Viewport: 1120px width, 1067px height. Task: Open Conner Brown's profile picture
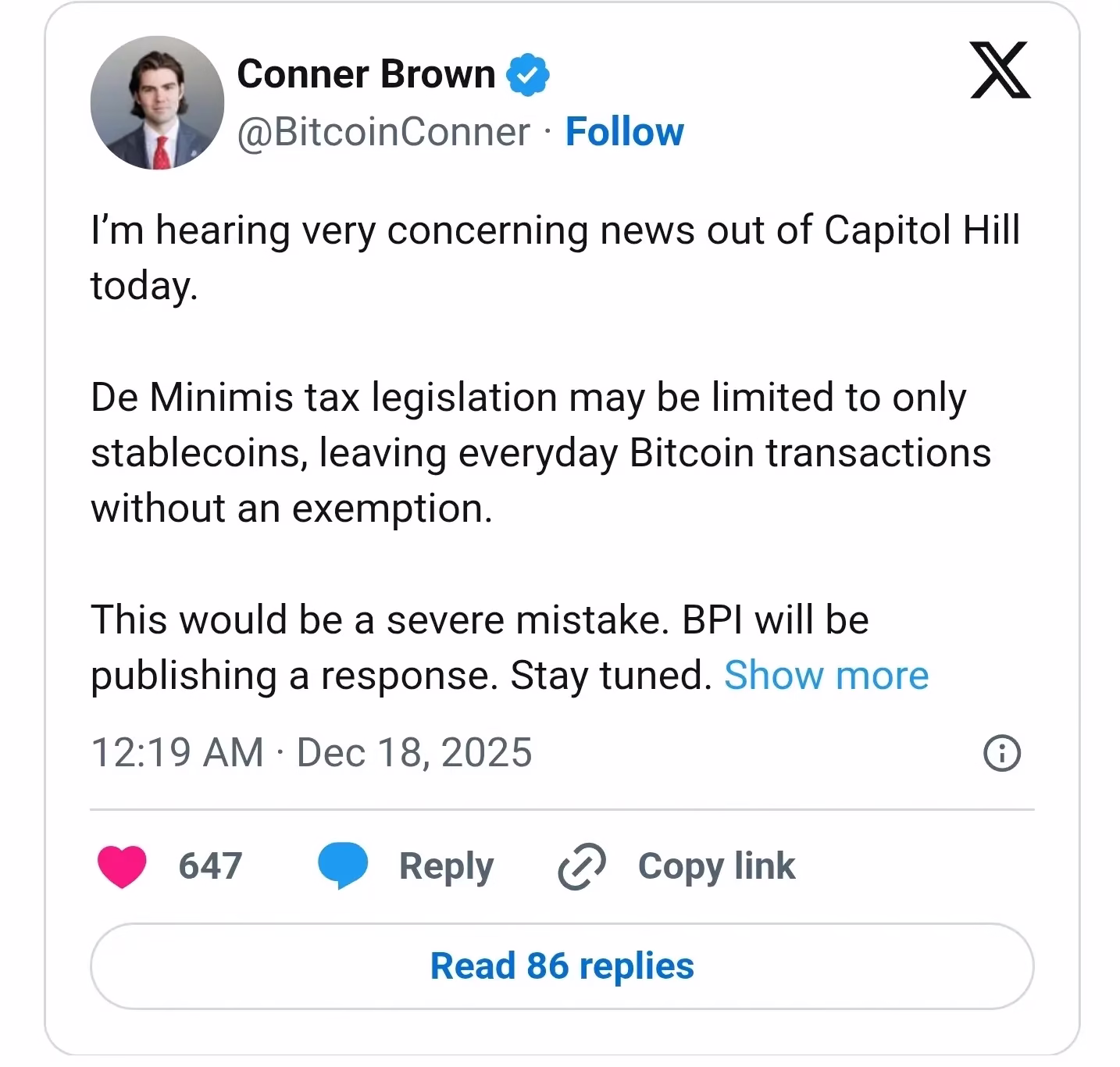coord(157,102)
